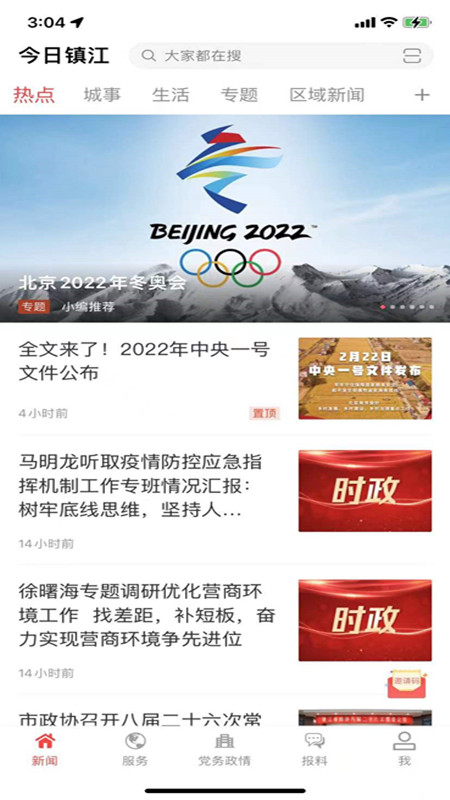This screenshot has height=800, width=450.
Task: Switch to the 服务 bottom tab
Action: pos(135,749)
